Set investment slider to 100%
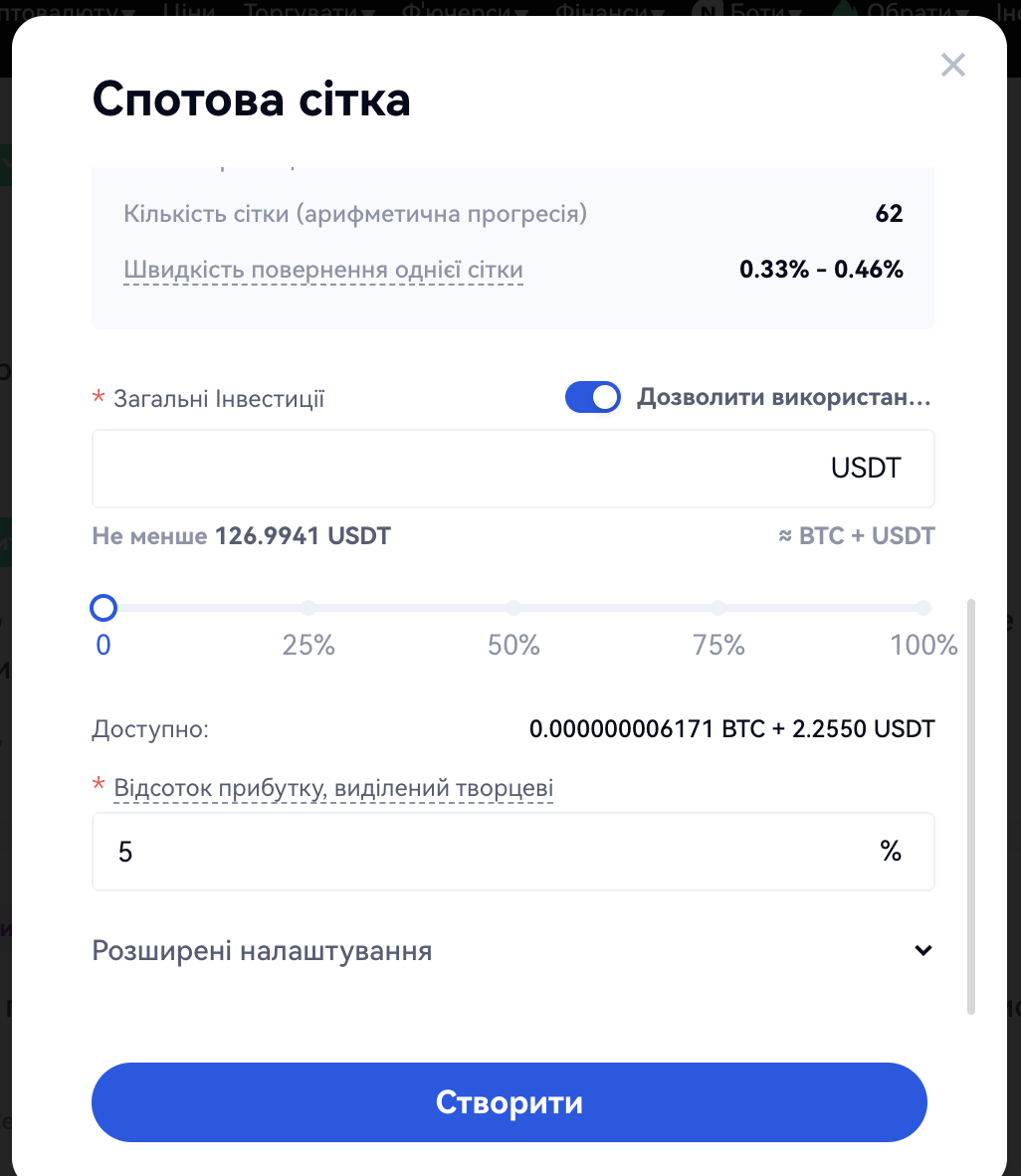The height and width of the screenshot is (1176, 1021). pos(923,608)
